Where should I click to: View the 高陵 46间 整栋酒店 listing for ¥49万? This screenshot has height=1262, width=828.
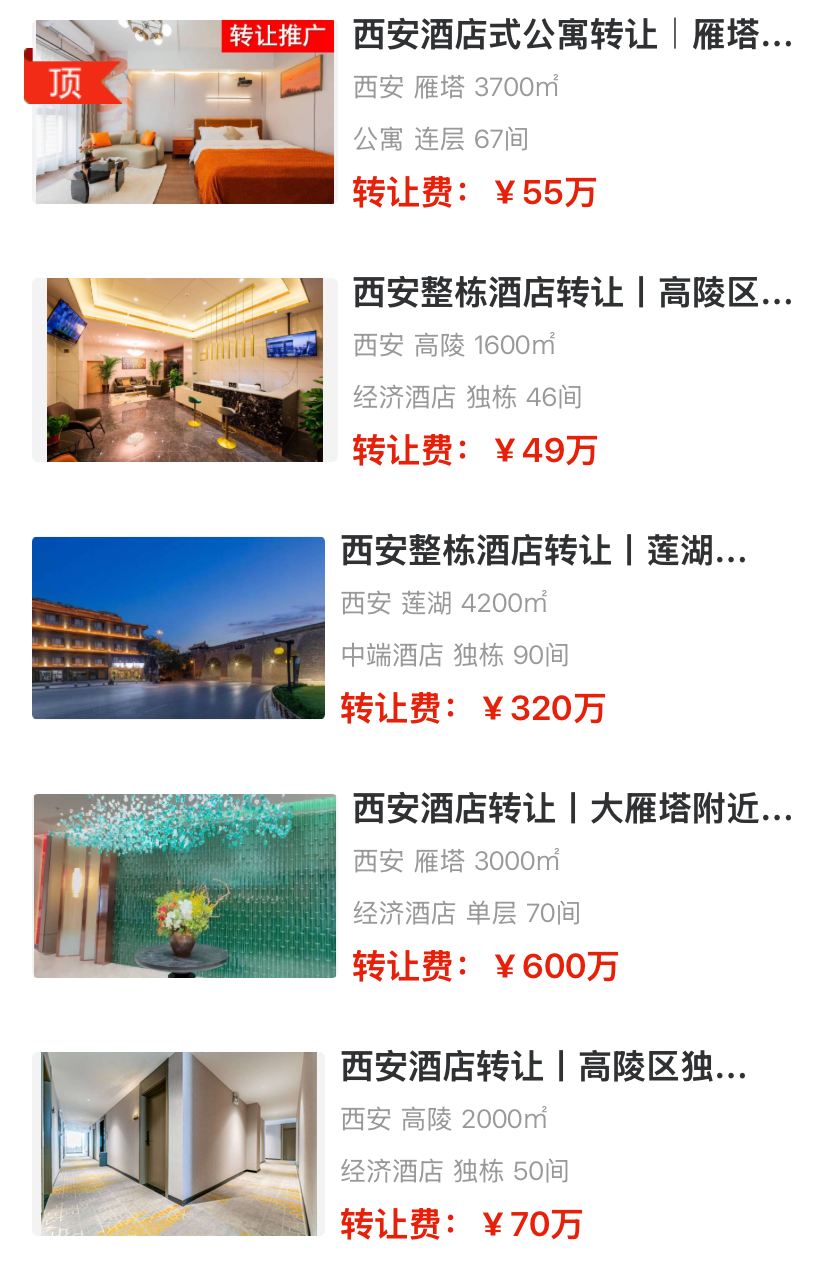point(571,295)
